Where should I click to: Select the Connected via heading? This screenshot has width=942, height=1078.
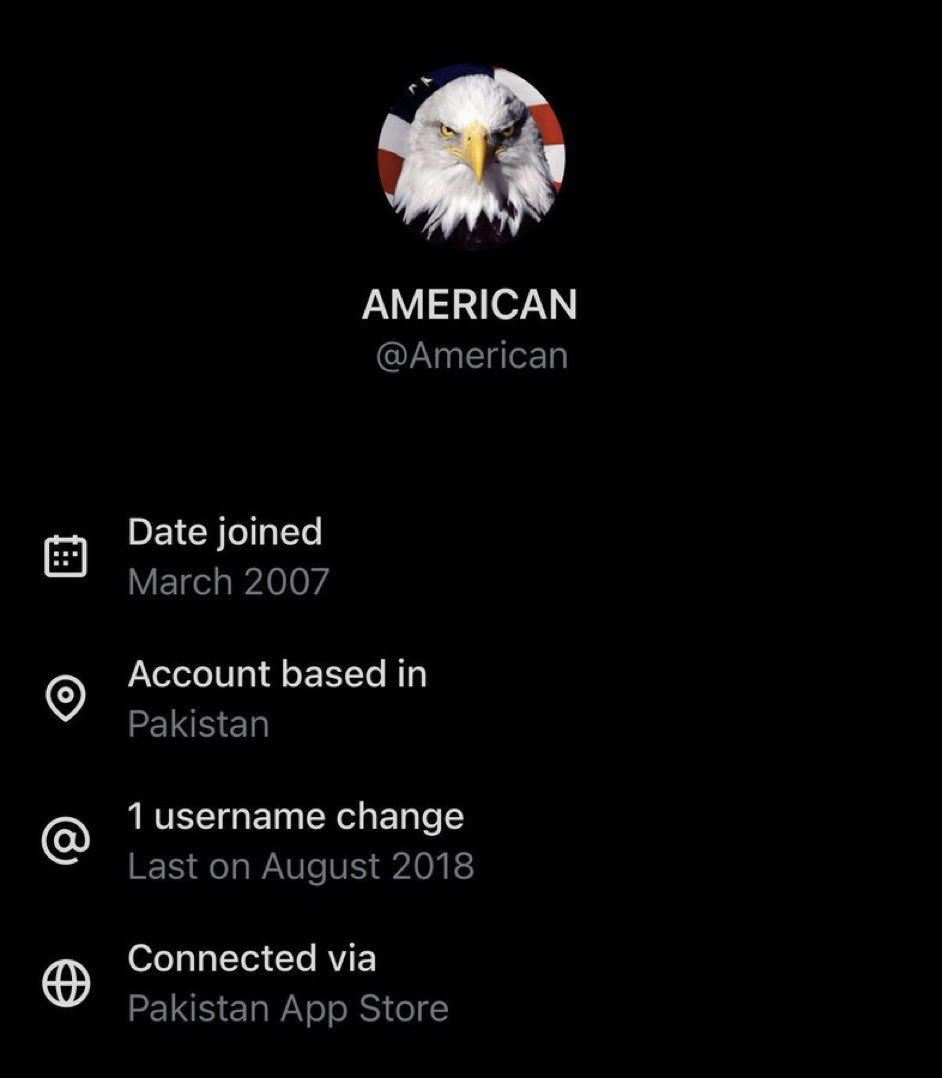click(252, 957)
